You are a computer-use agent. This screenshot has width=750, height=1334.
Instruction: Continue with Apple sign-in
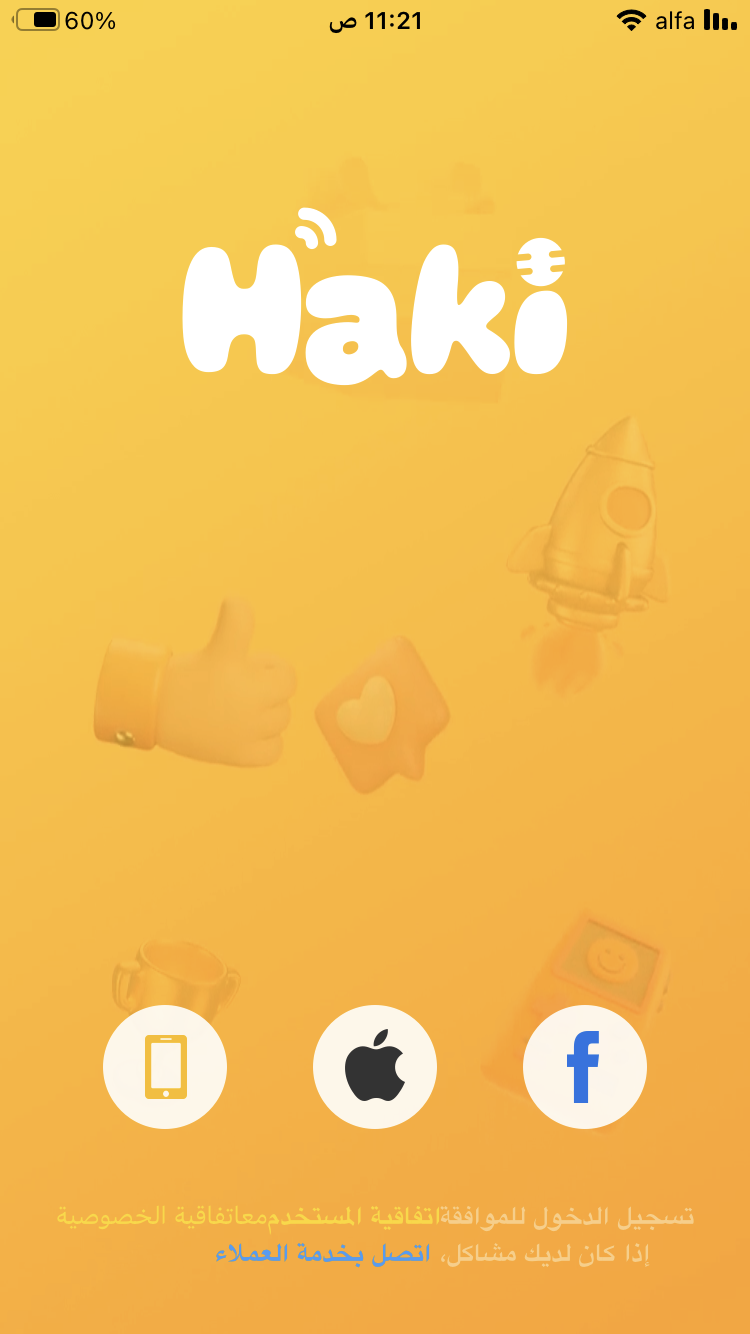375,1067
